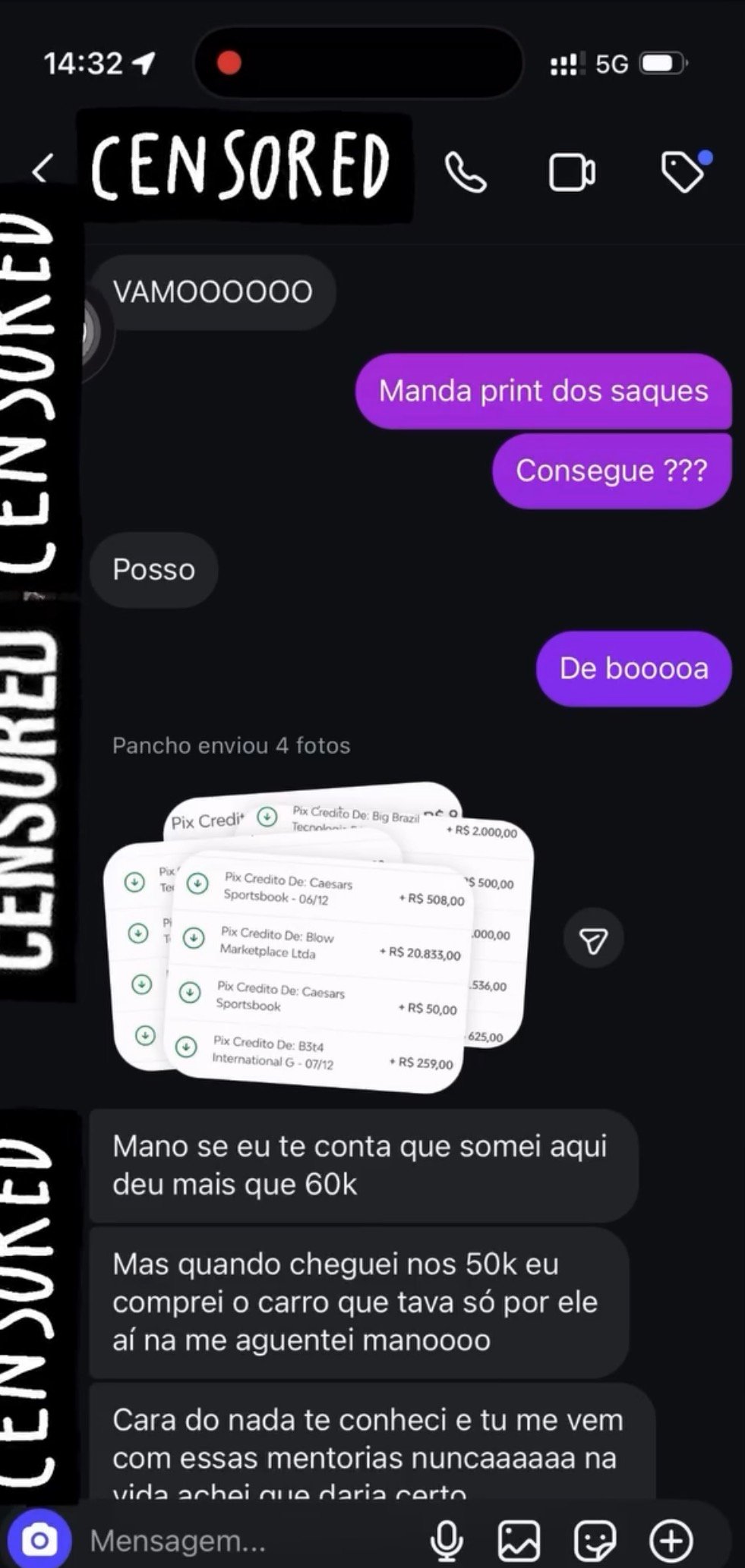Start a video call
Screen dimensions: 745x1568
coord(571,172)
